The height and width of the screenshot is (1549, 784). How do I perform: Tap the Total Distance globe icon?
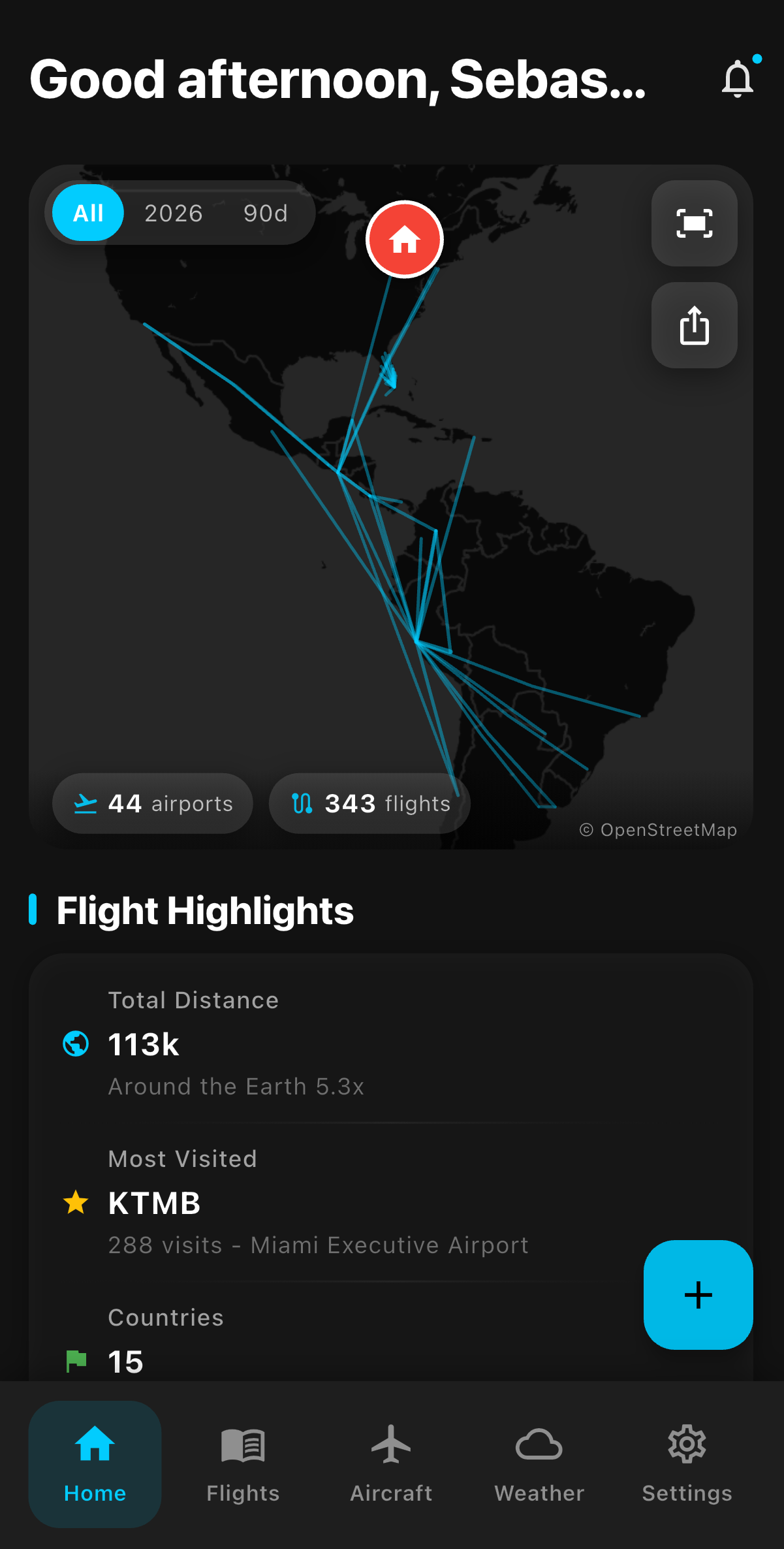(75, 1044)
